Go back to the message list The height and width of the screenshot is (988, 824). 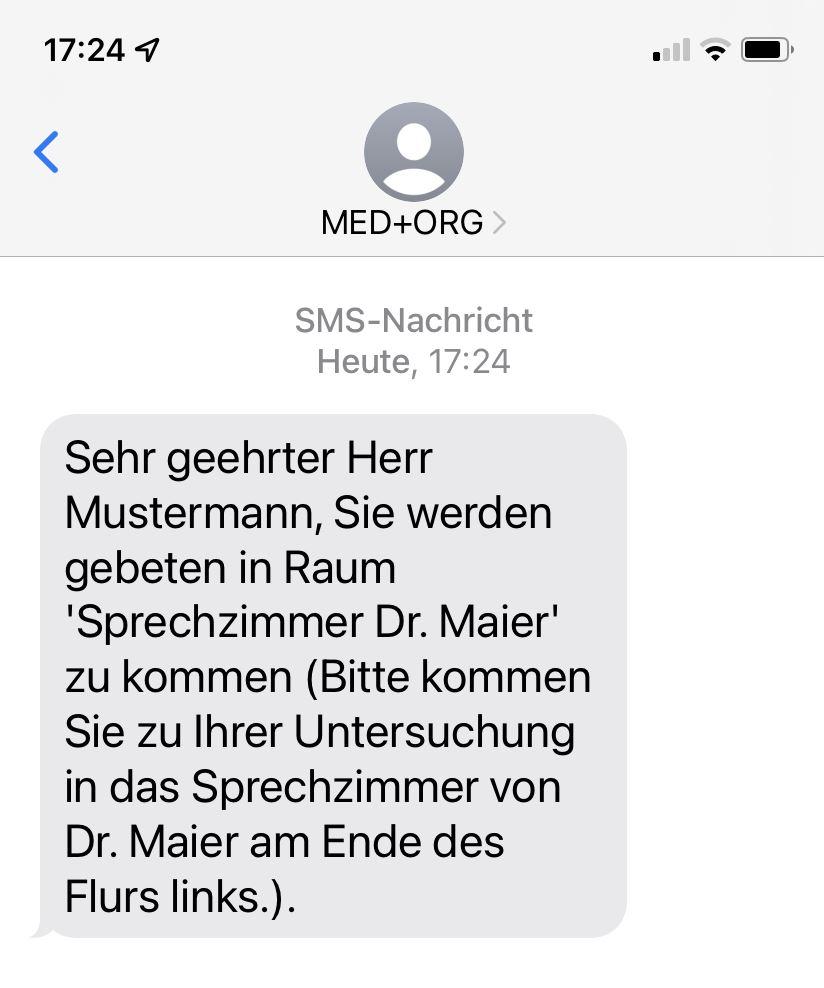[46, 152]
